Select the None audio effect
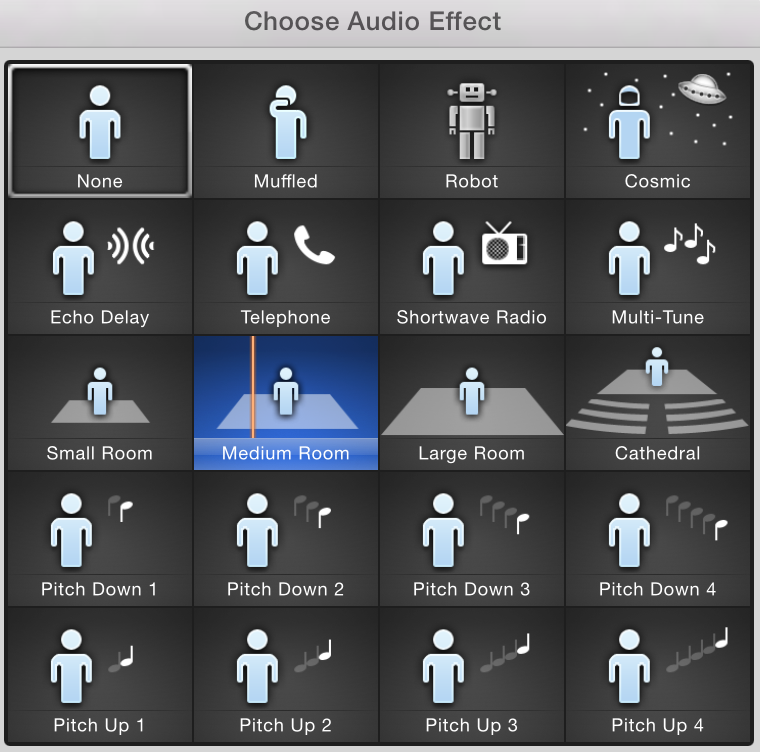 click(100, 130)
